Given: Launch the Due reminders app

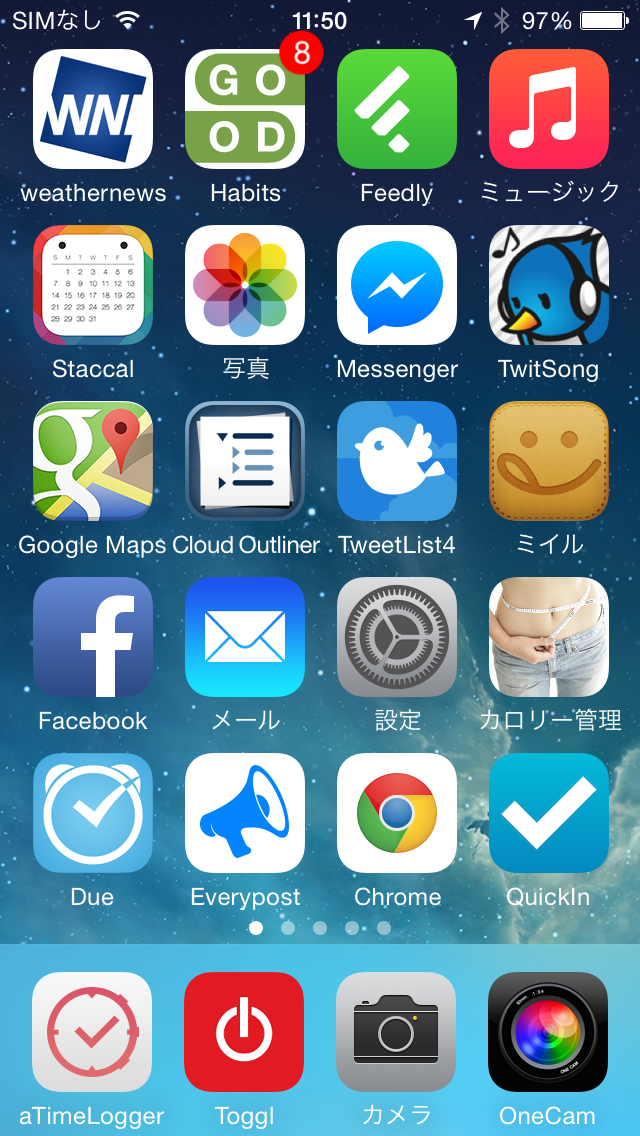Looking at the screenshot, I should pos(93,813).
